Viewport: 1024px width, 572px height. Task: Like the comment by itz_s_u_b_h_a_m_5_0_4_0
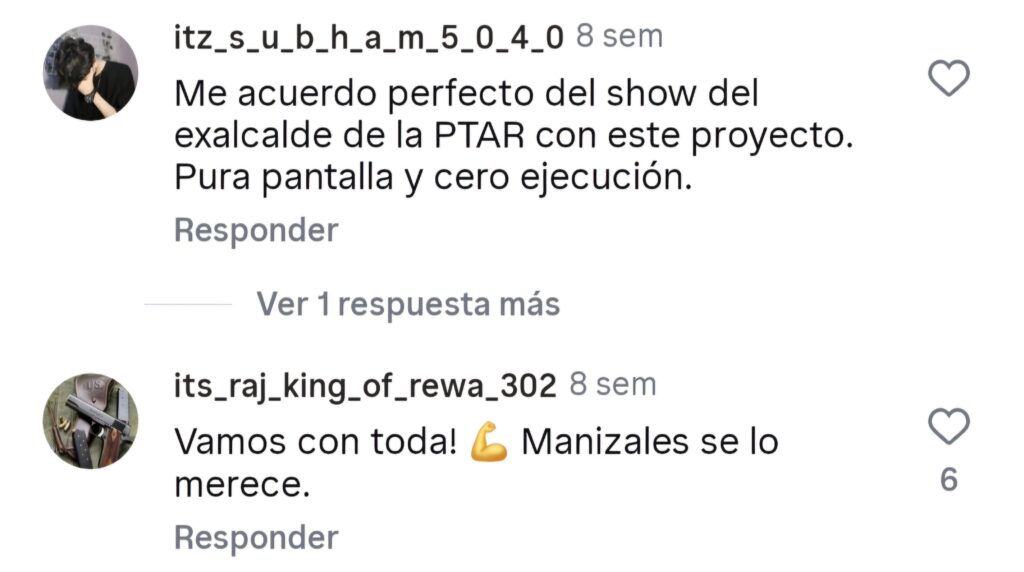point(948,78)
